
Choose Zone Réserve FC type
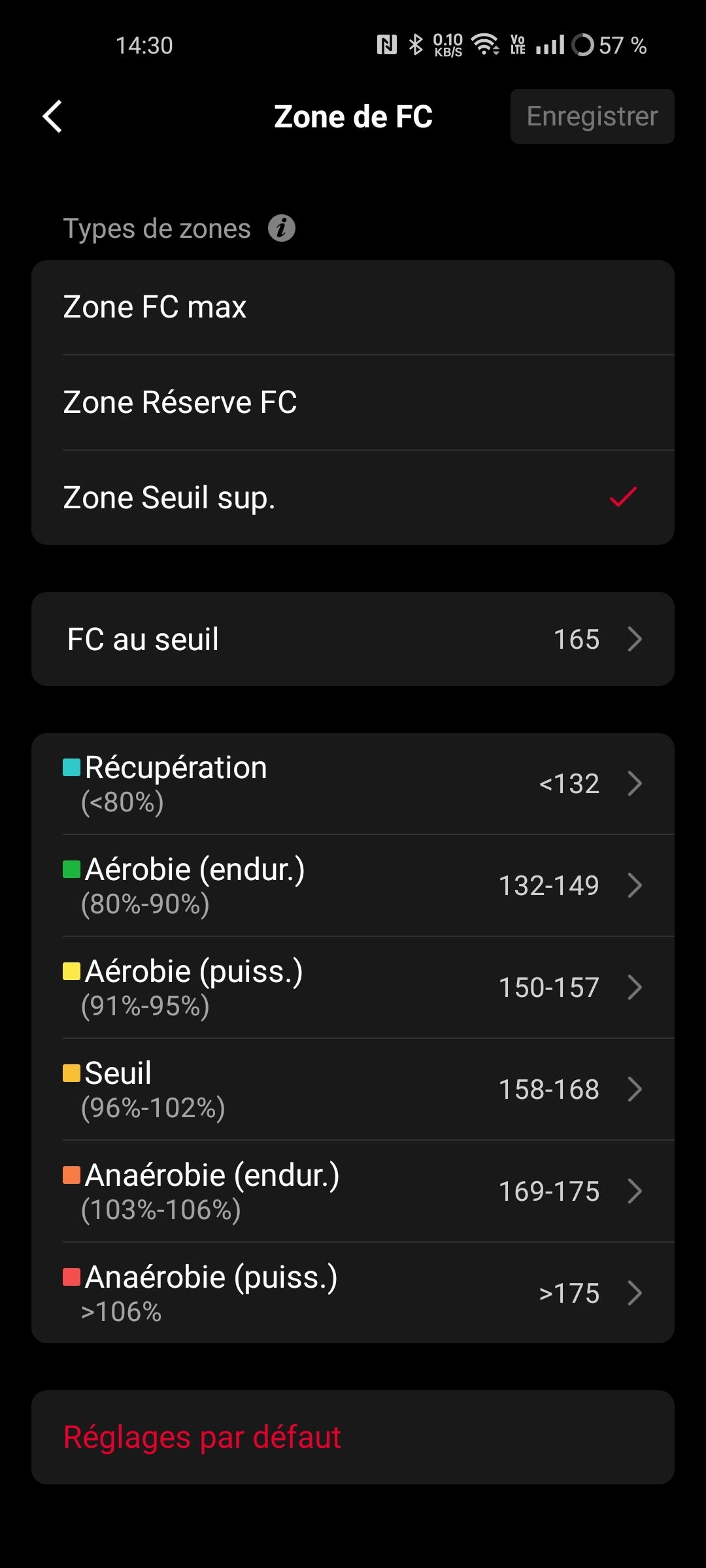353,402
